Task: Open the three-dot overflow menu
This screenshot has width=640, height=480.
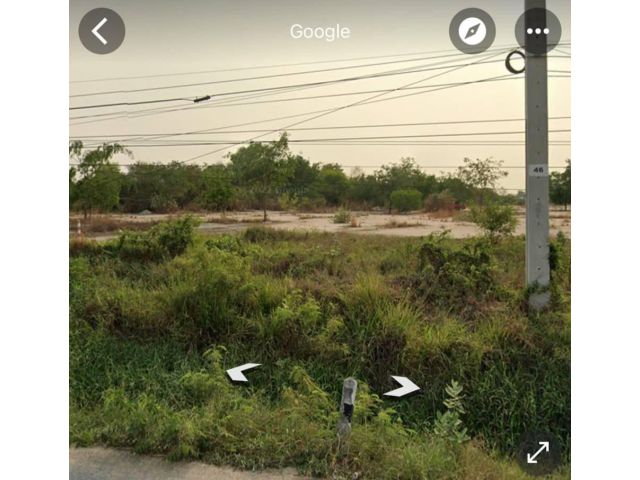Action: click(x=538, y=31)
